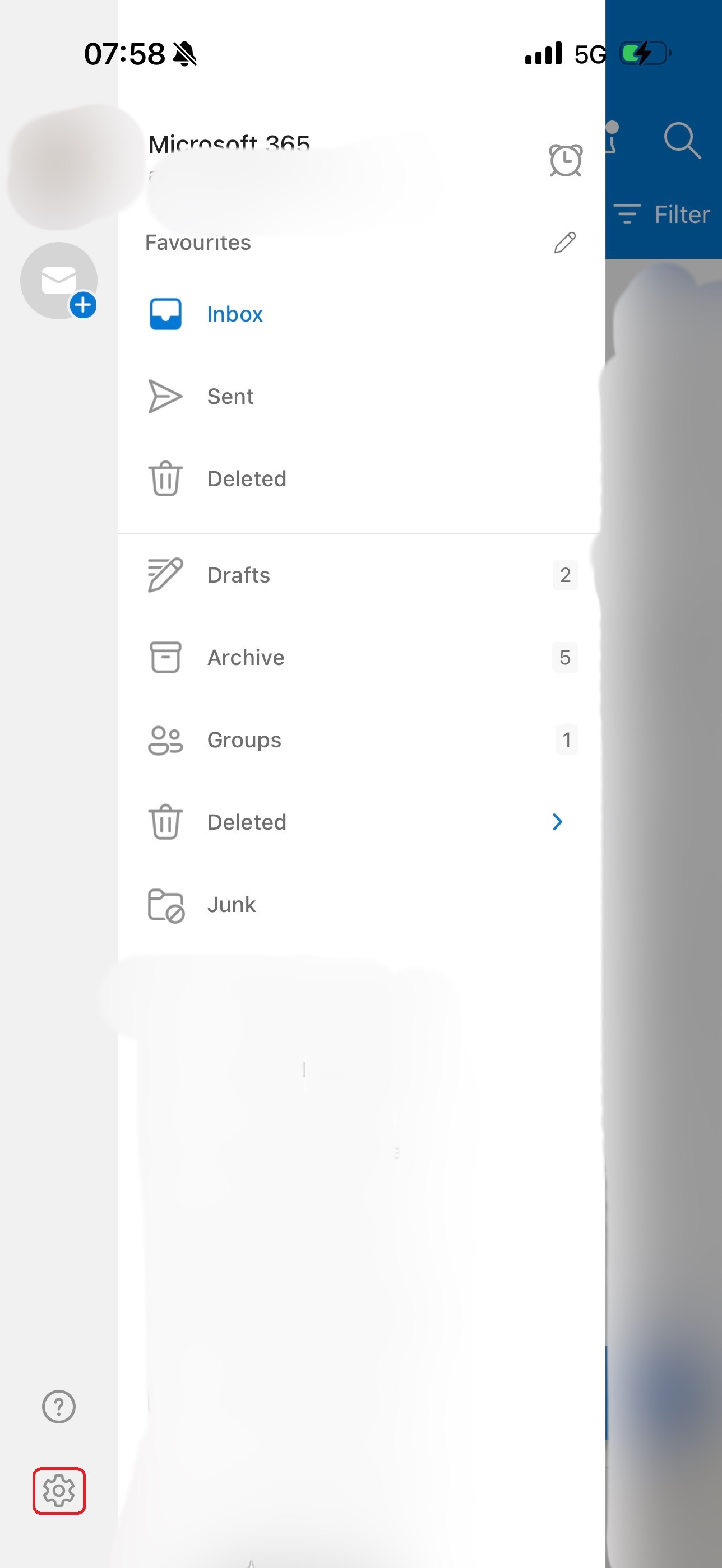The width and height of the screenshot is (722, 1568).
Task: Open the first Deleted folder entry
Action: point(246,478)
